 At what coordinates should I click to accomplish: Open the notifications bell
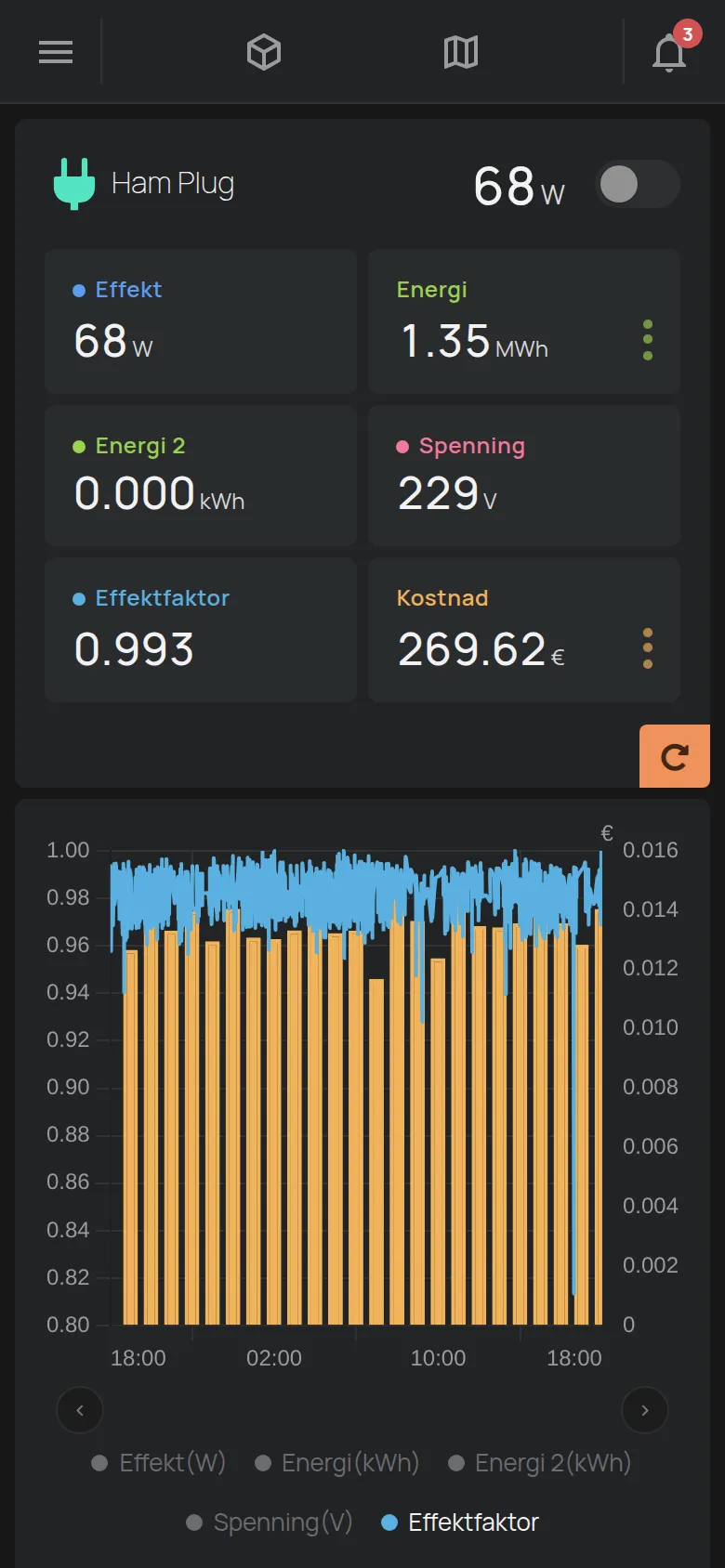(670, 52)
